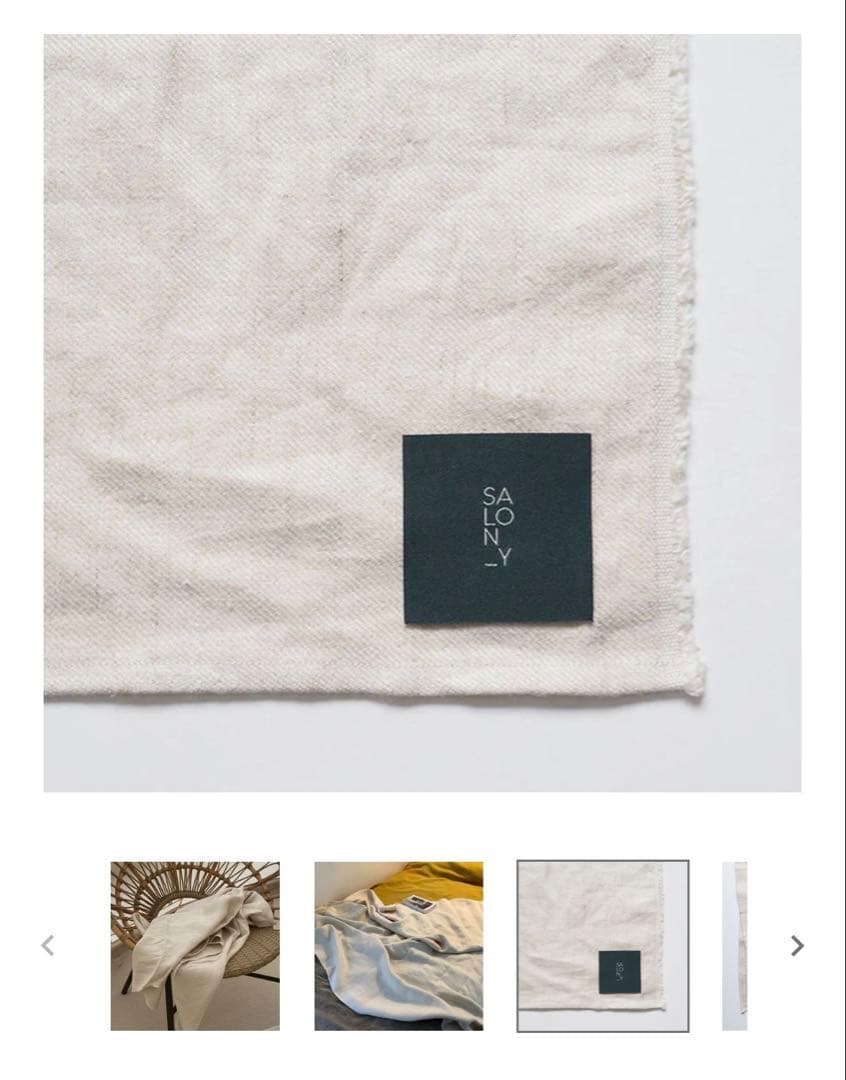Viewport: 846px width, 1080px height.
Task: Go to the next gallery thumbnails
Action: pyautogui.click(x=796, y=946)
